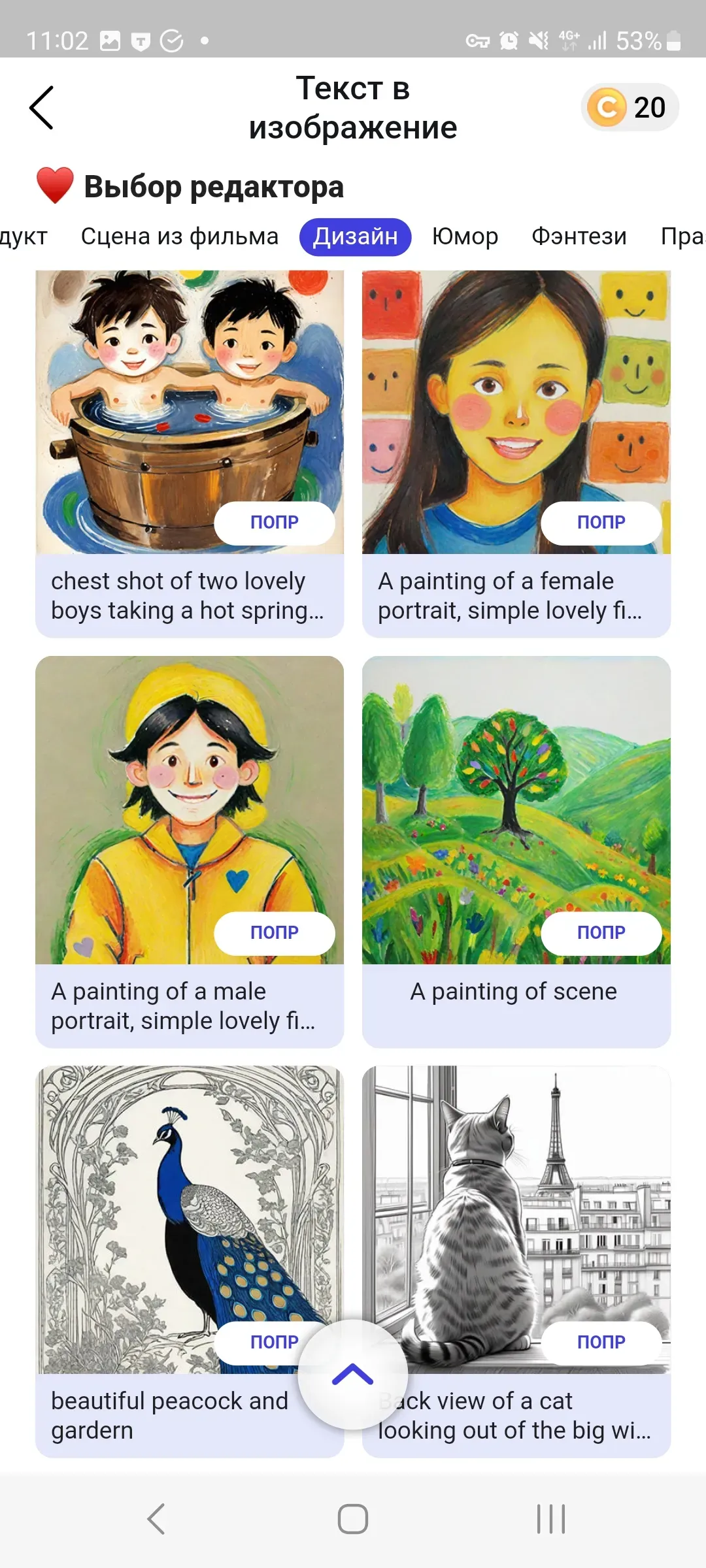Switch to the Юмор tab
This screenshot has width=706, height=1568.
(x=465, y=237)
